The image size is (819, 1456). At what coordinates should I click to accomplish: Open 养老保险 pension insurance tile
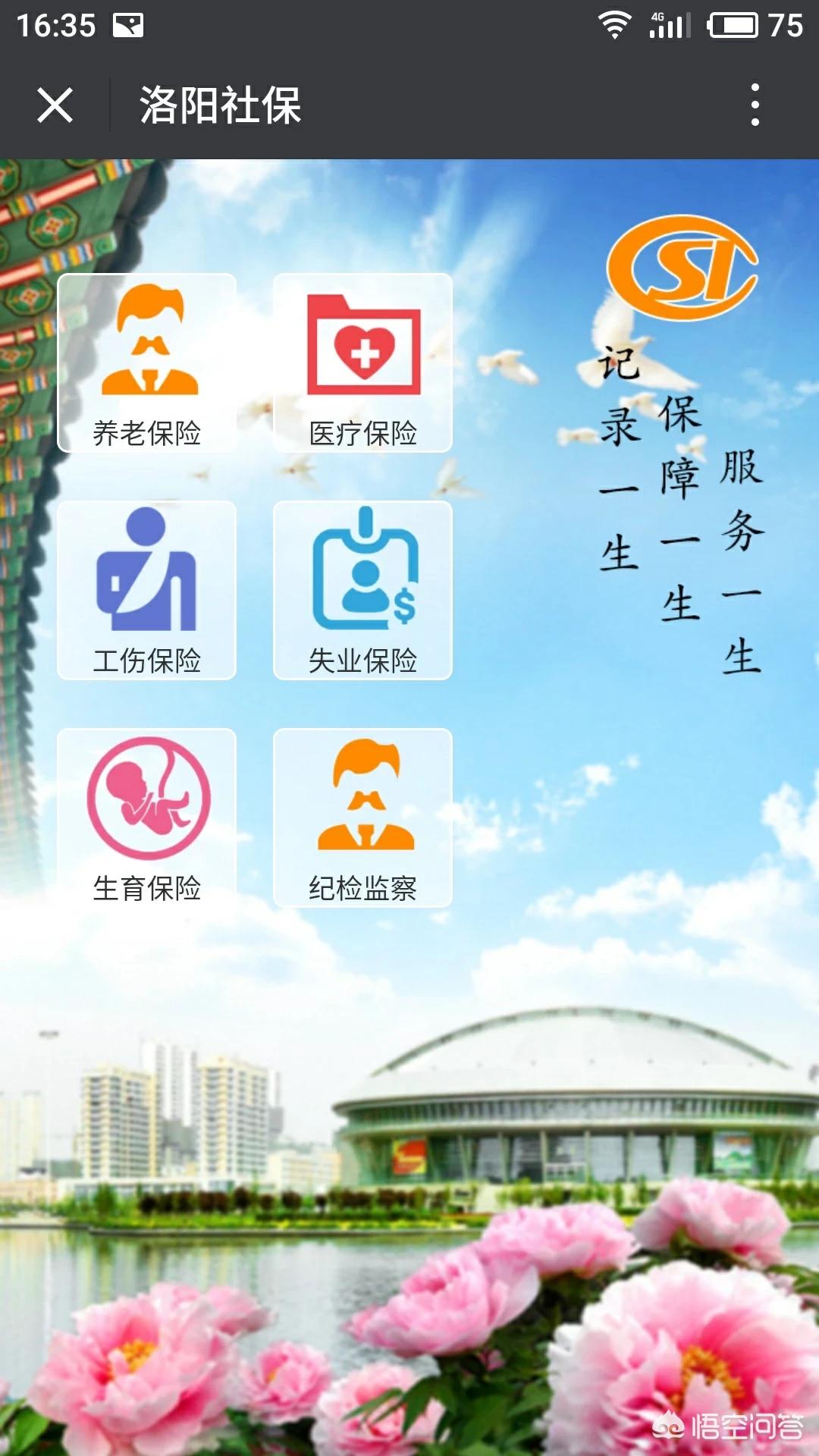[147, 363]
